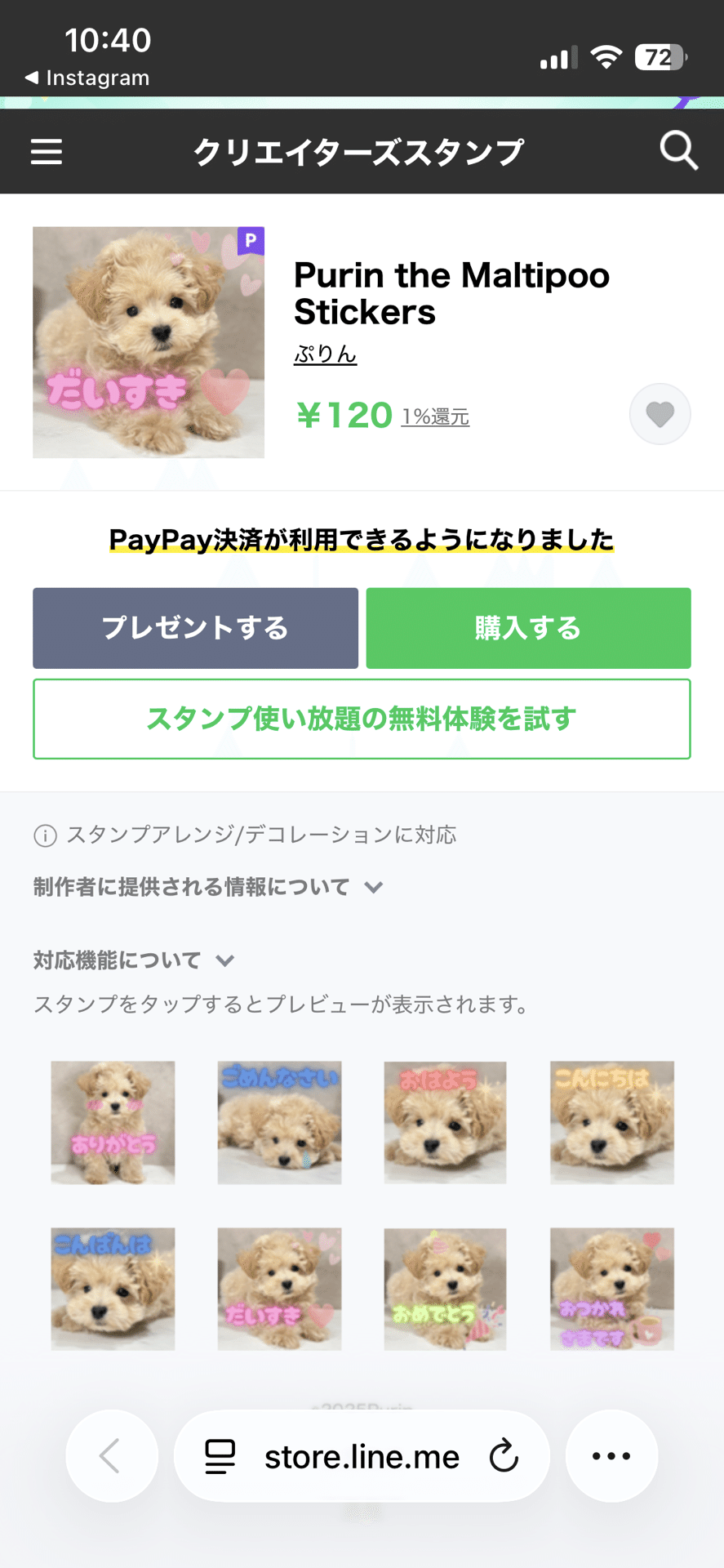Screen dimensions: 724x1568
Task: Add sticker set to wishlist with heart
Action: pyautogui.click(x=660, y=414)
